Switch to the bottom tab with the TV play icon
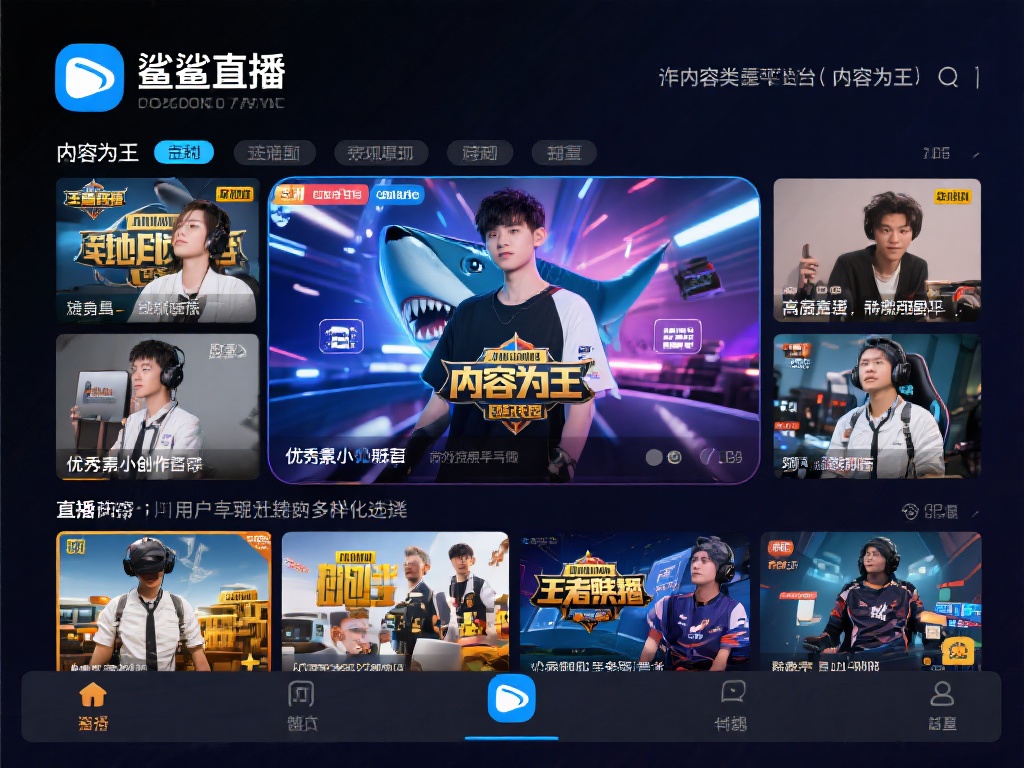1024x768 pixels. (x=733, y=705)
